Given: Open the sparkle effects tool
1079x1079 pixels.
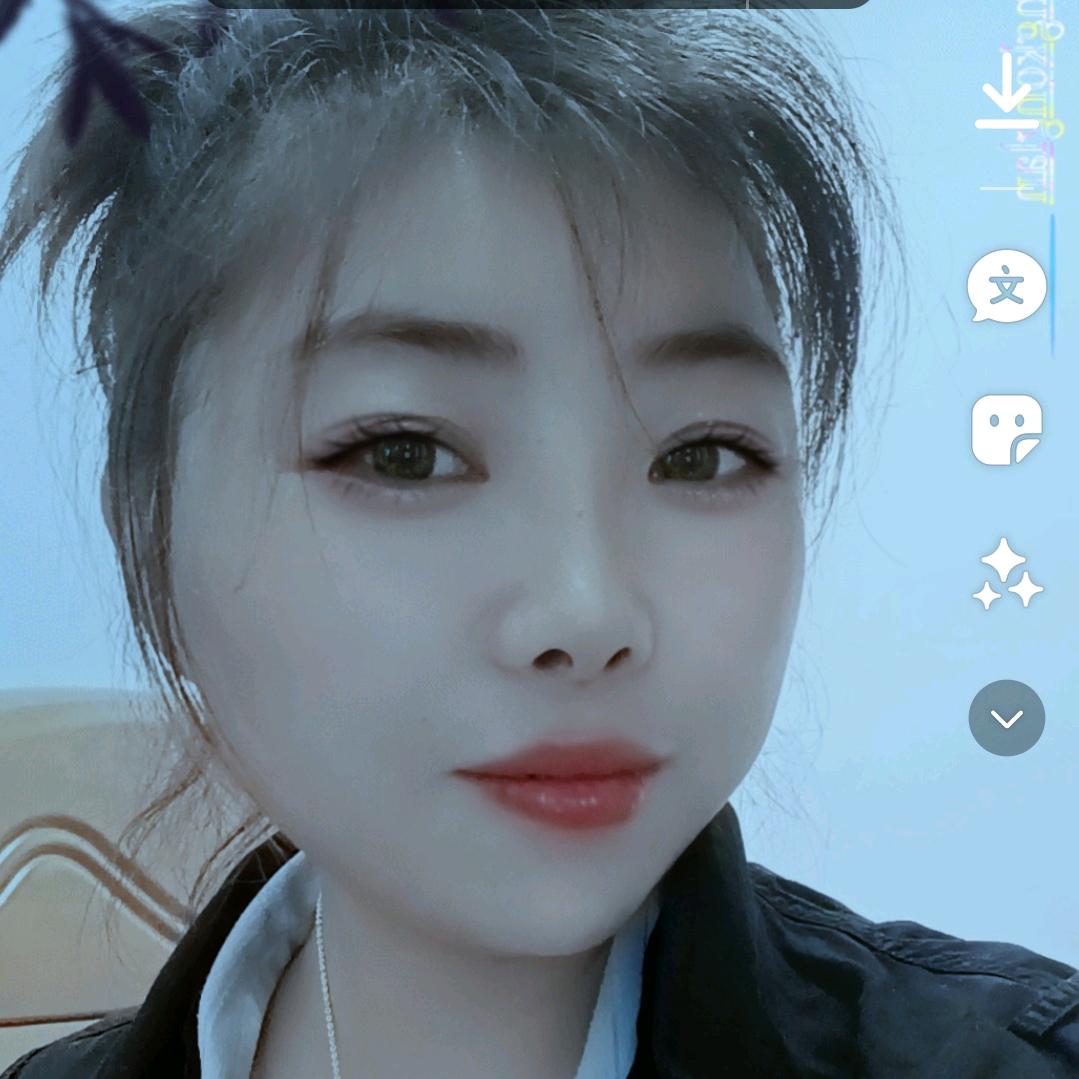Looking at the screenshot, I should pyautogui.click(x=1007, y=574).
